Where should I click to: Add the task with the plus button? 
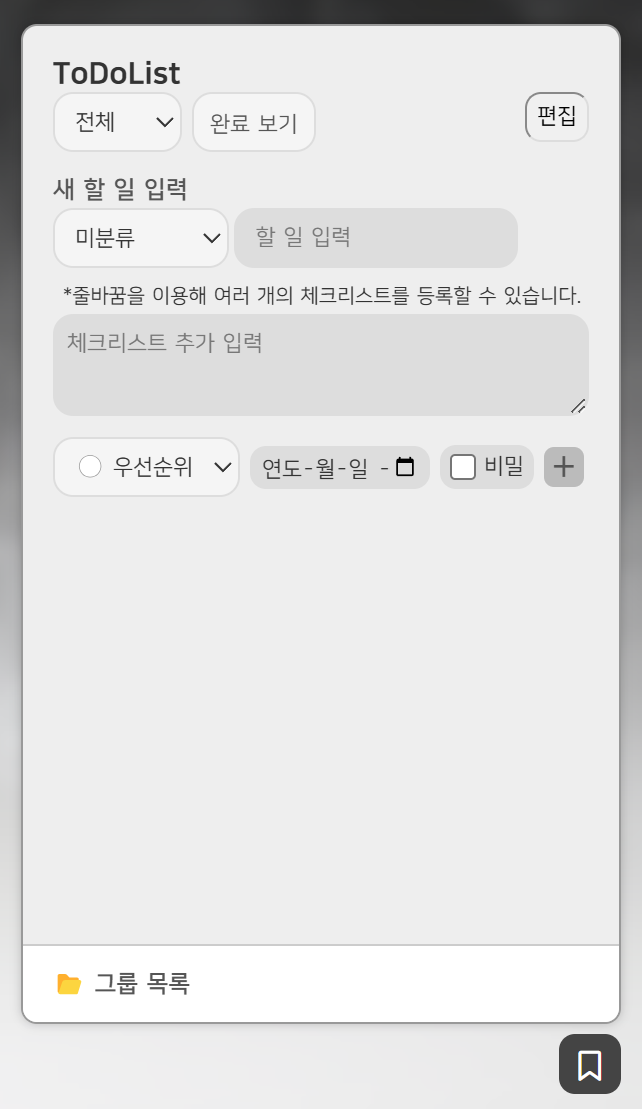click(x=564, y=467)
